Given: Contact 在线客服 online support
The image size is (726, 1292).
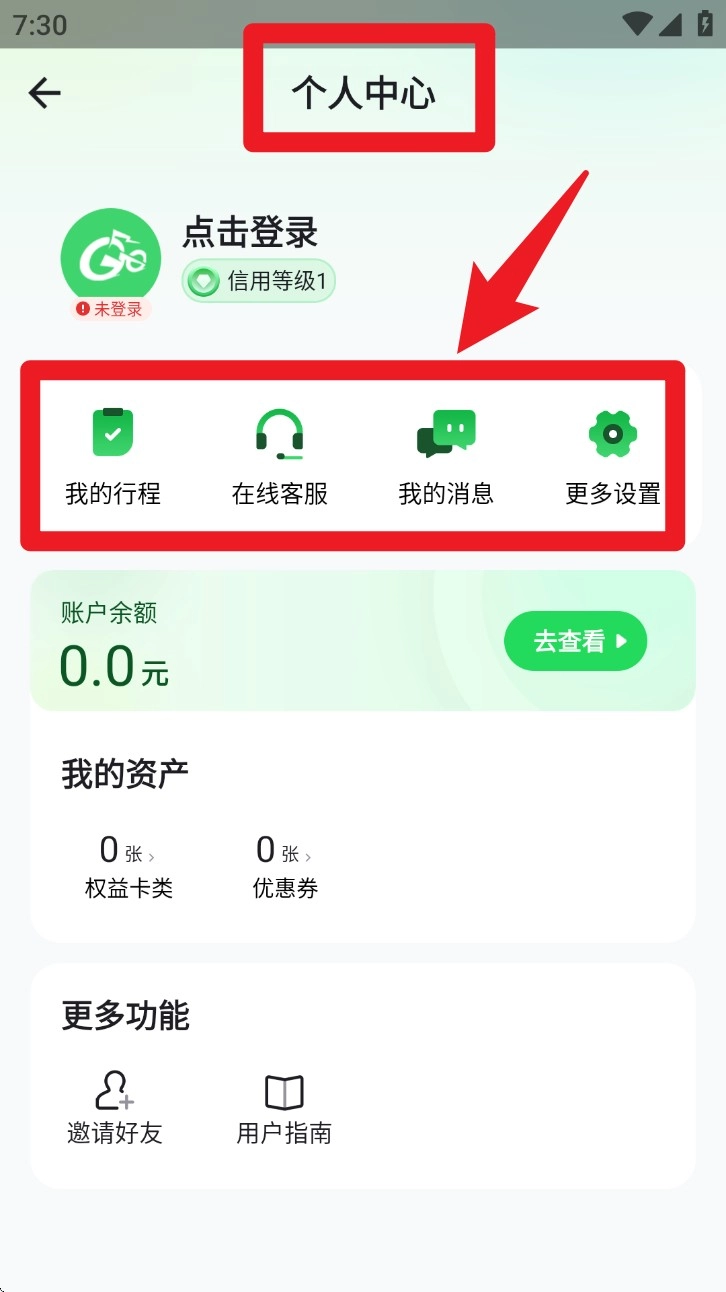Looking at the screenshot, I should click(x=279, y=455).
